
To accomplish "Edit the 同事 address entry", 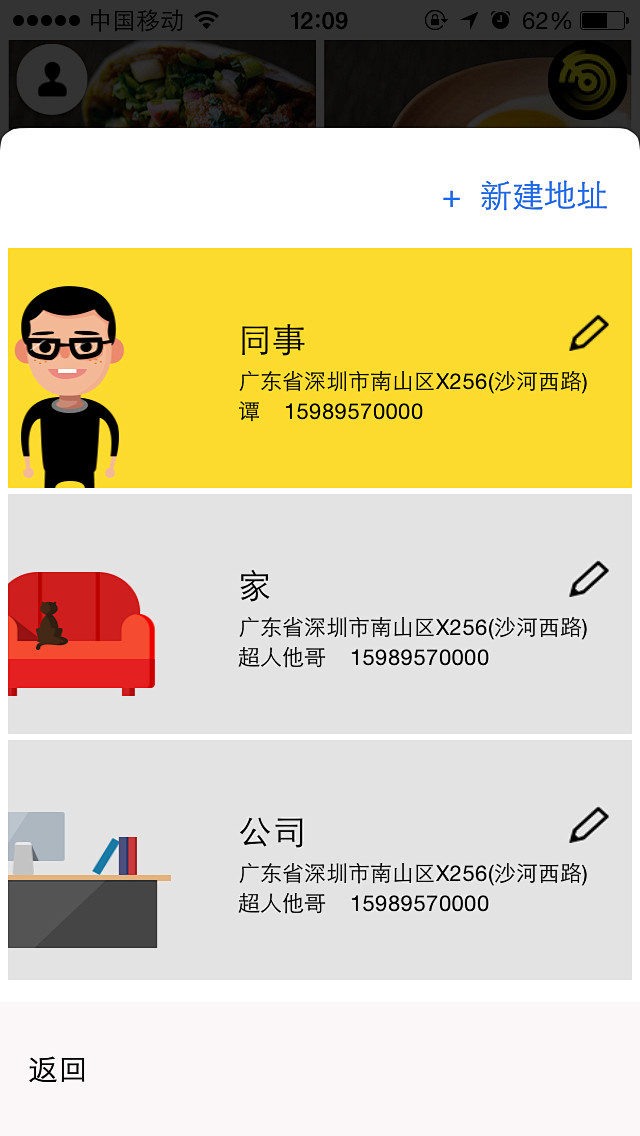I will [589, 333].
